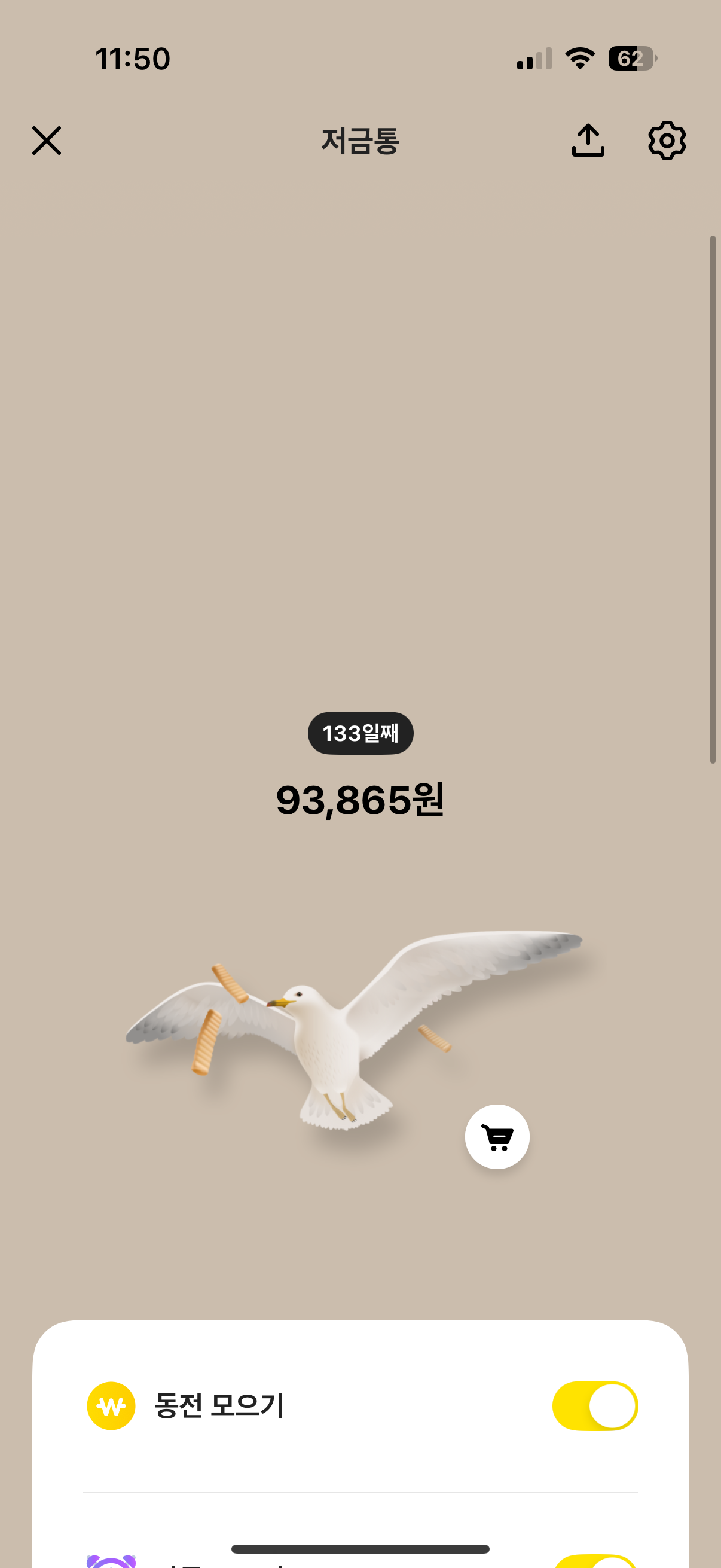Open the shopping cart button

(497, 1136)
